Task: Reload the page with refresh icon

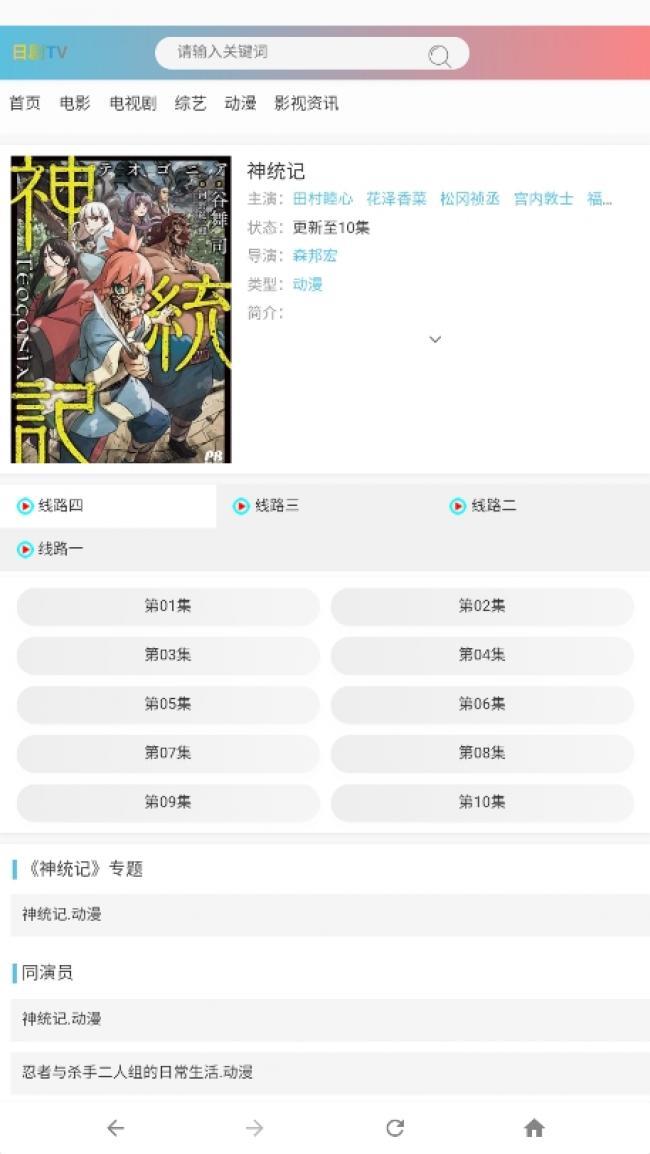Action: tap(395, 1128)
